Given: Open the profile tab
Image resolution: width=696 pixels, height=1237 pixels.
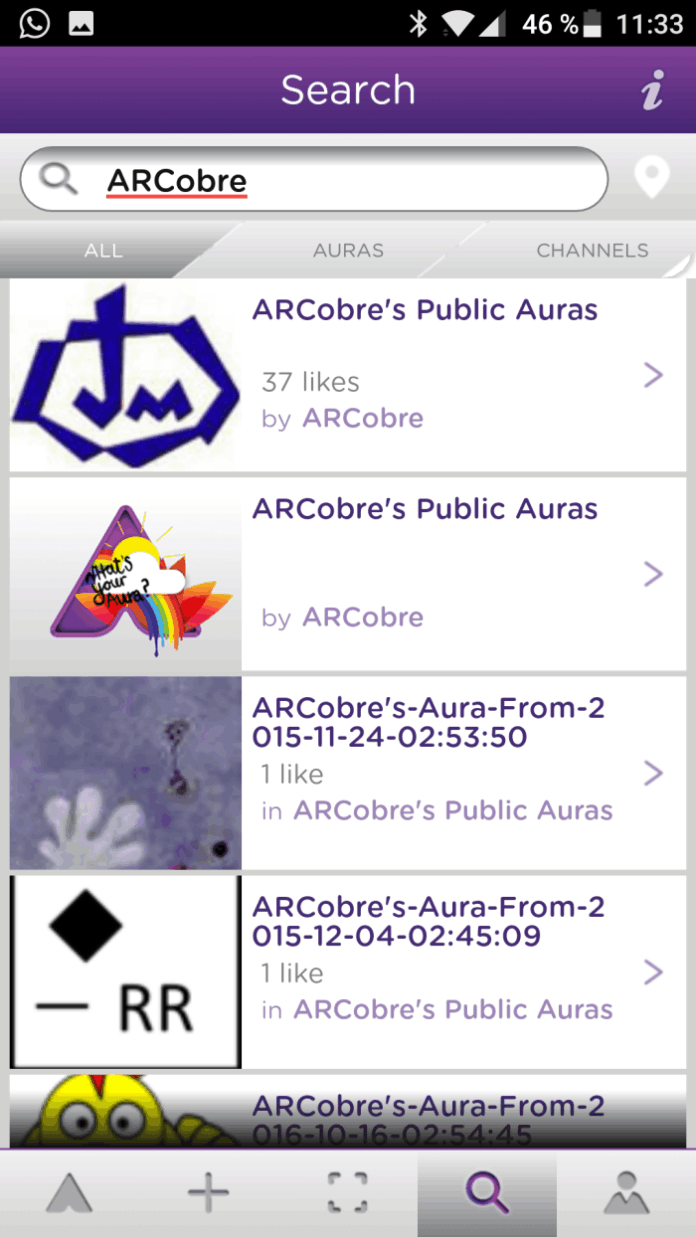Looking at the screenshot, I should (x=626, y=1193).
